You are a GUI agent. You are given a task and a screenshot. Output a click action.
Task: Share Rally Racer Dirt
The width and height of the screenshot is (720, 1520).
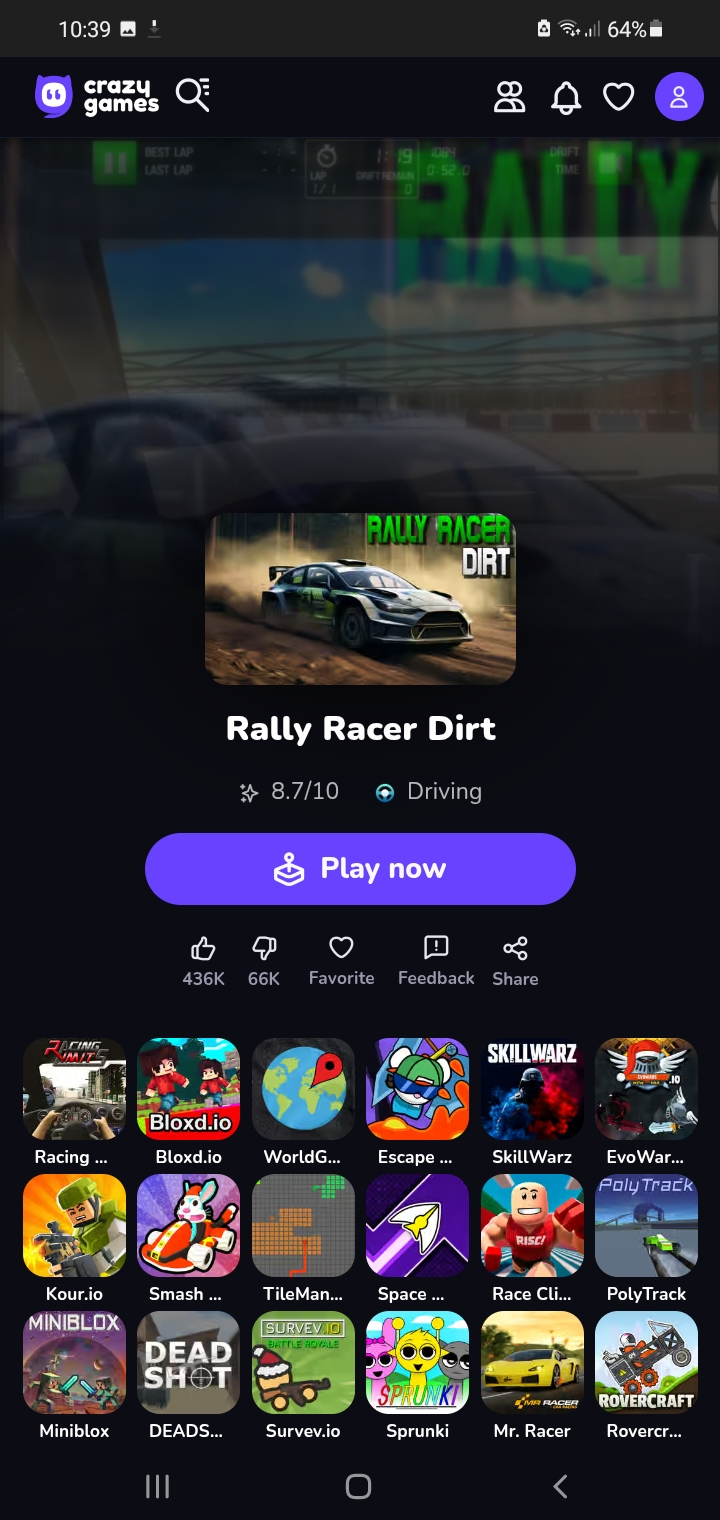click(x=515, y=962)
